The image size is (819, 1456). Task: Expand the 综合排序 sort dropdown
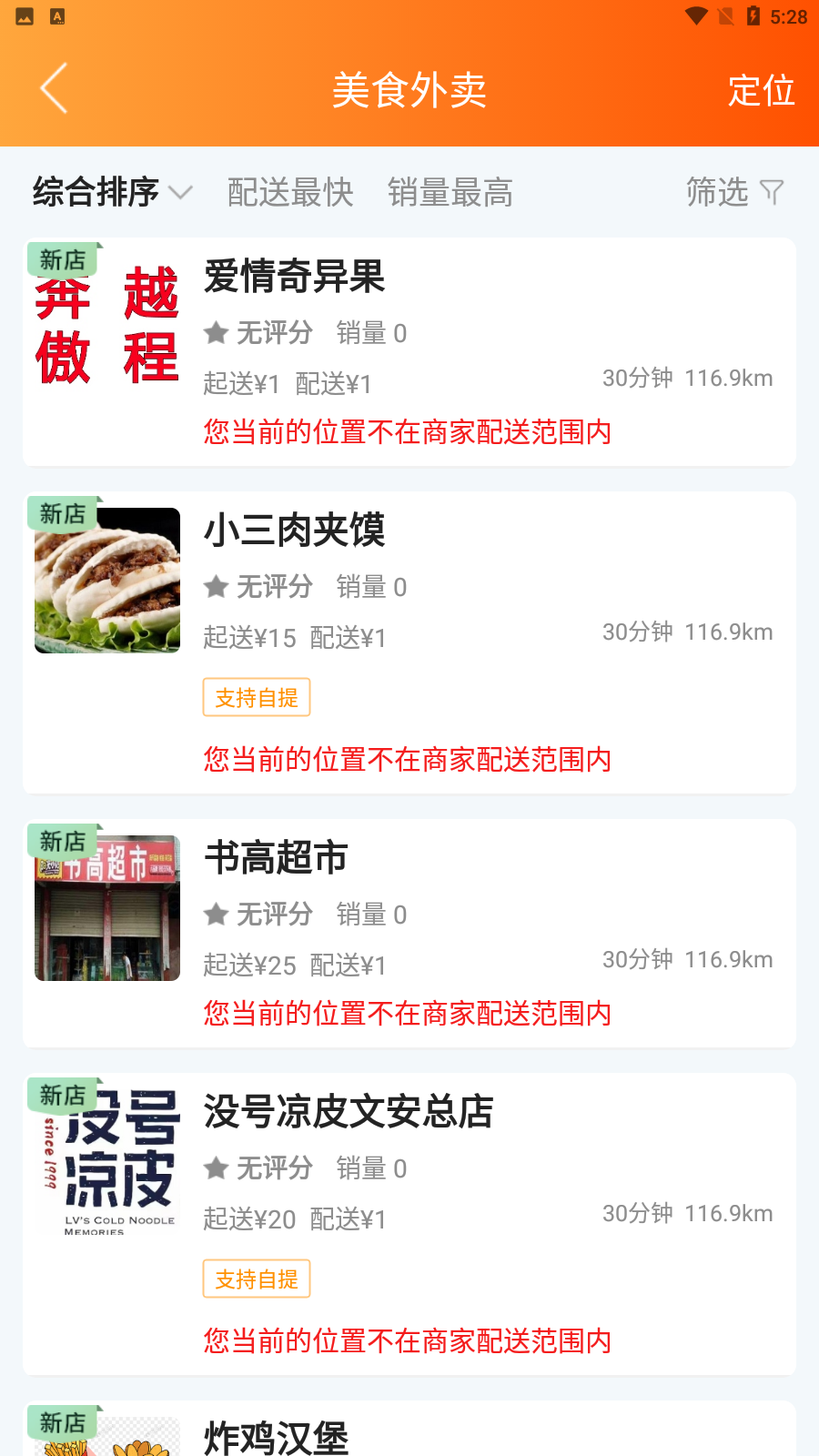point(96,192)
